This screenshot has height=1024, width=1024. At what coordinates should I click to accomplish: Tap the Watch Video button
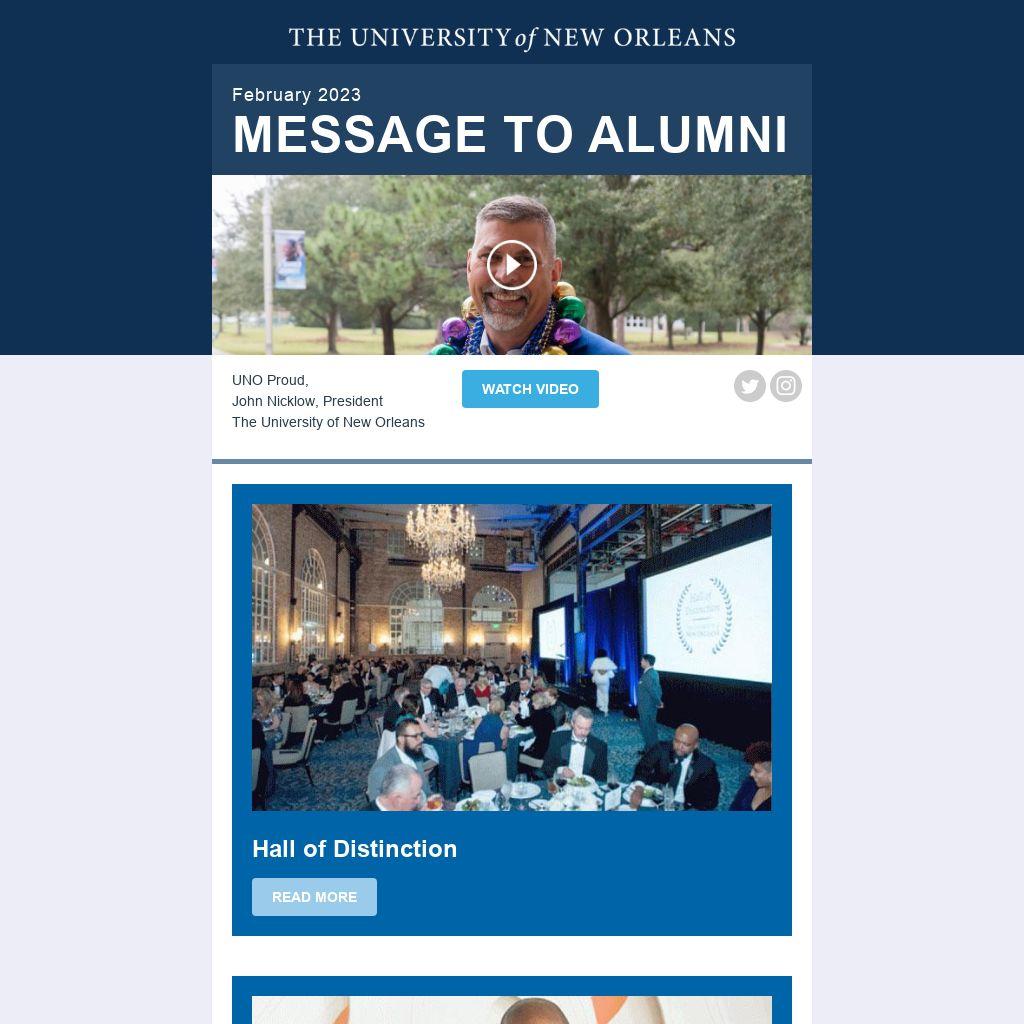pos(530,389)
